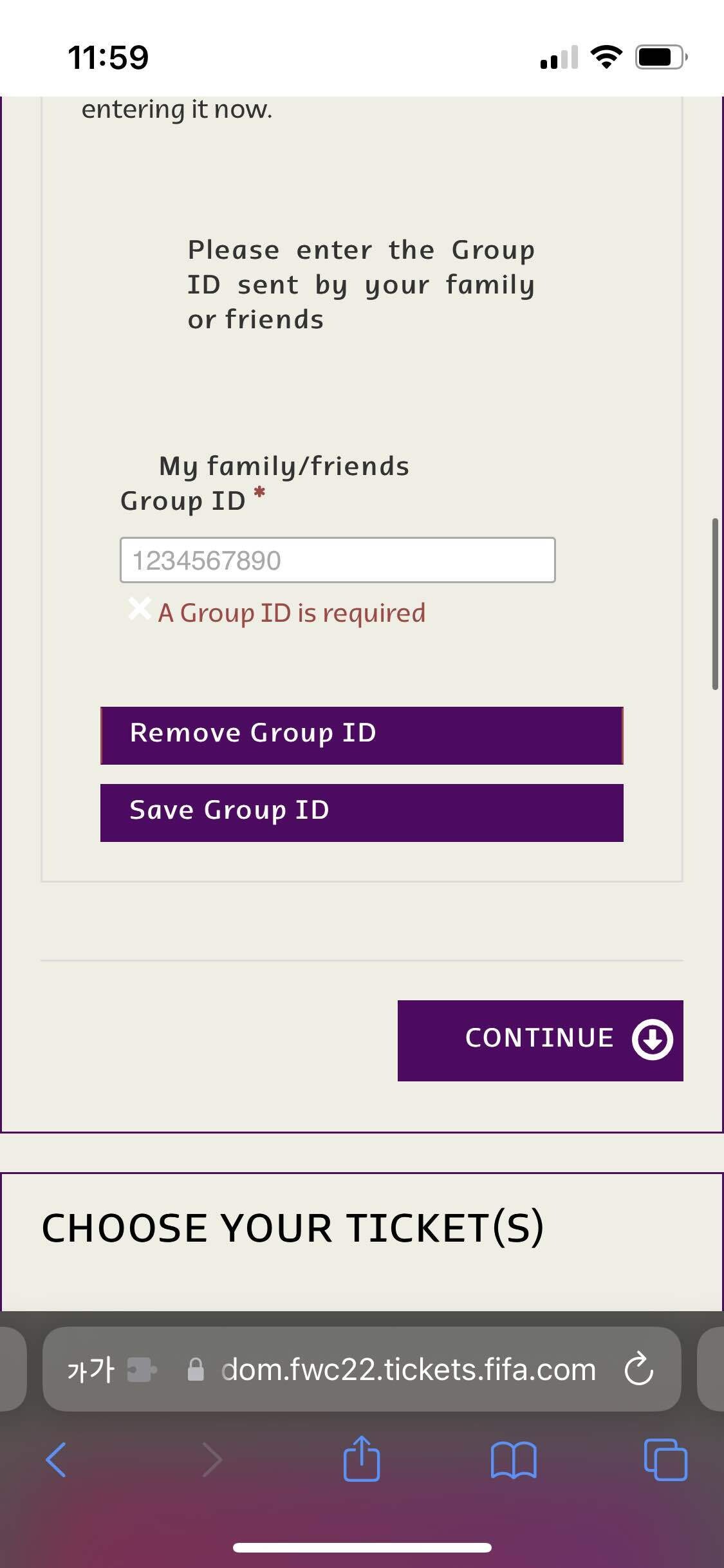Tap the Continue button
The width and height of the screenshot is (724, 1568).
pyautogui.click(x=540, y=1040)
